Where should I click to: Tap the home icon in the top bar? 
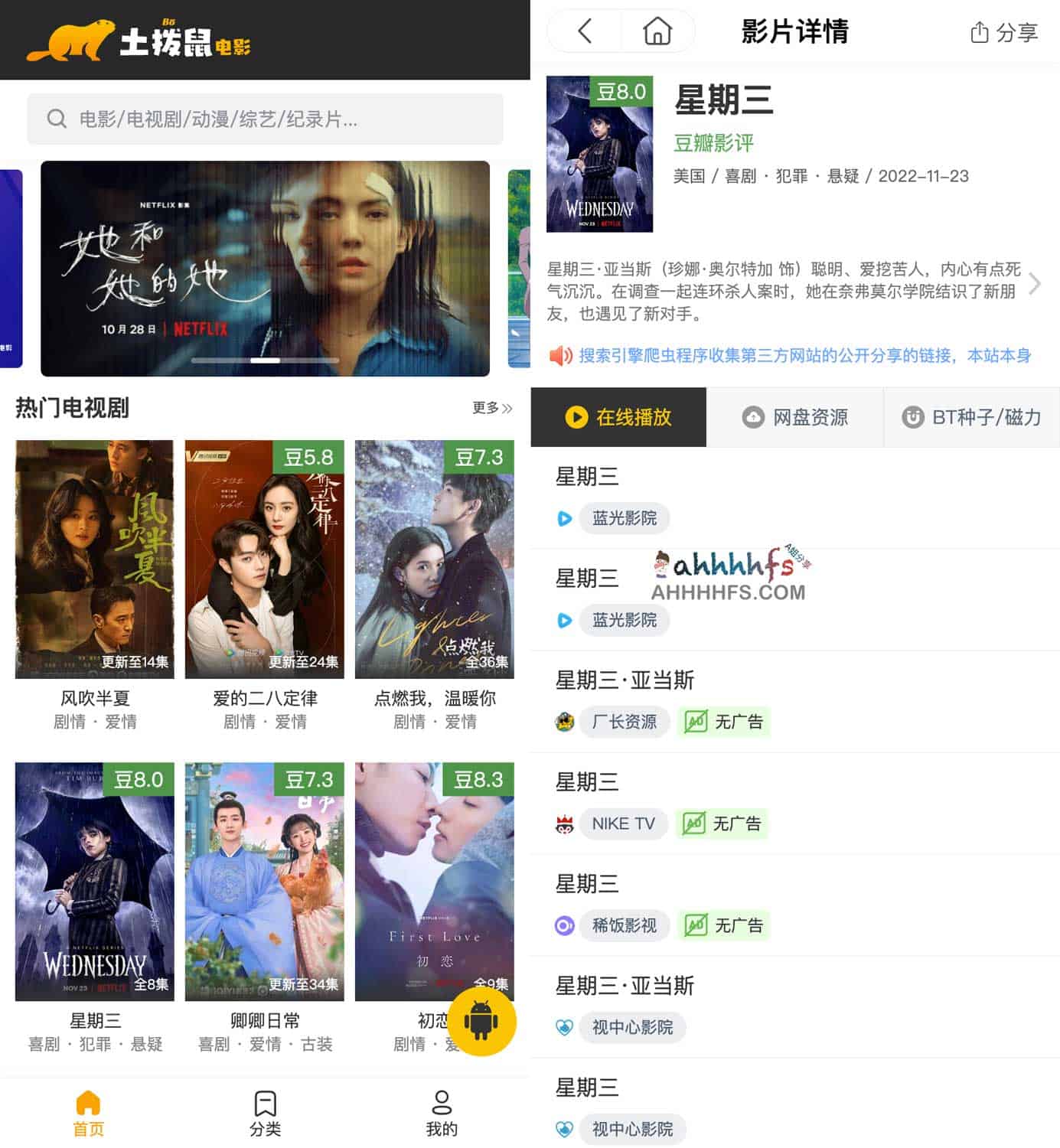point(657,31)
